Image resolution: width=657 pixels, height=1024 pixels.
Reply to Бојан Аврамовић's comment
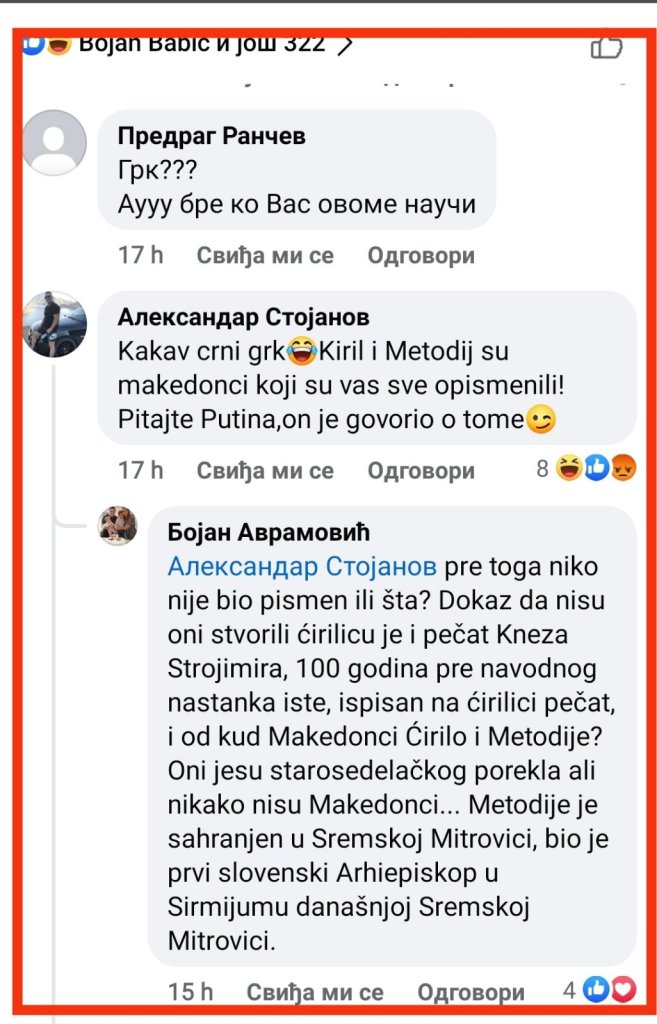tap(471, 991)
